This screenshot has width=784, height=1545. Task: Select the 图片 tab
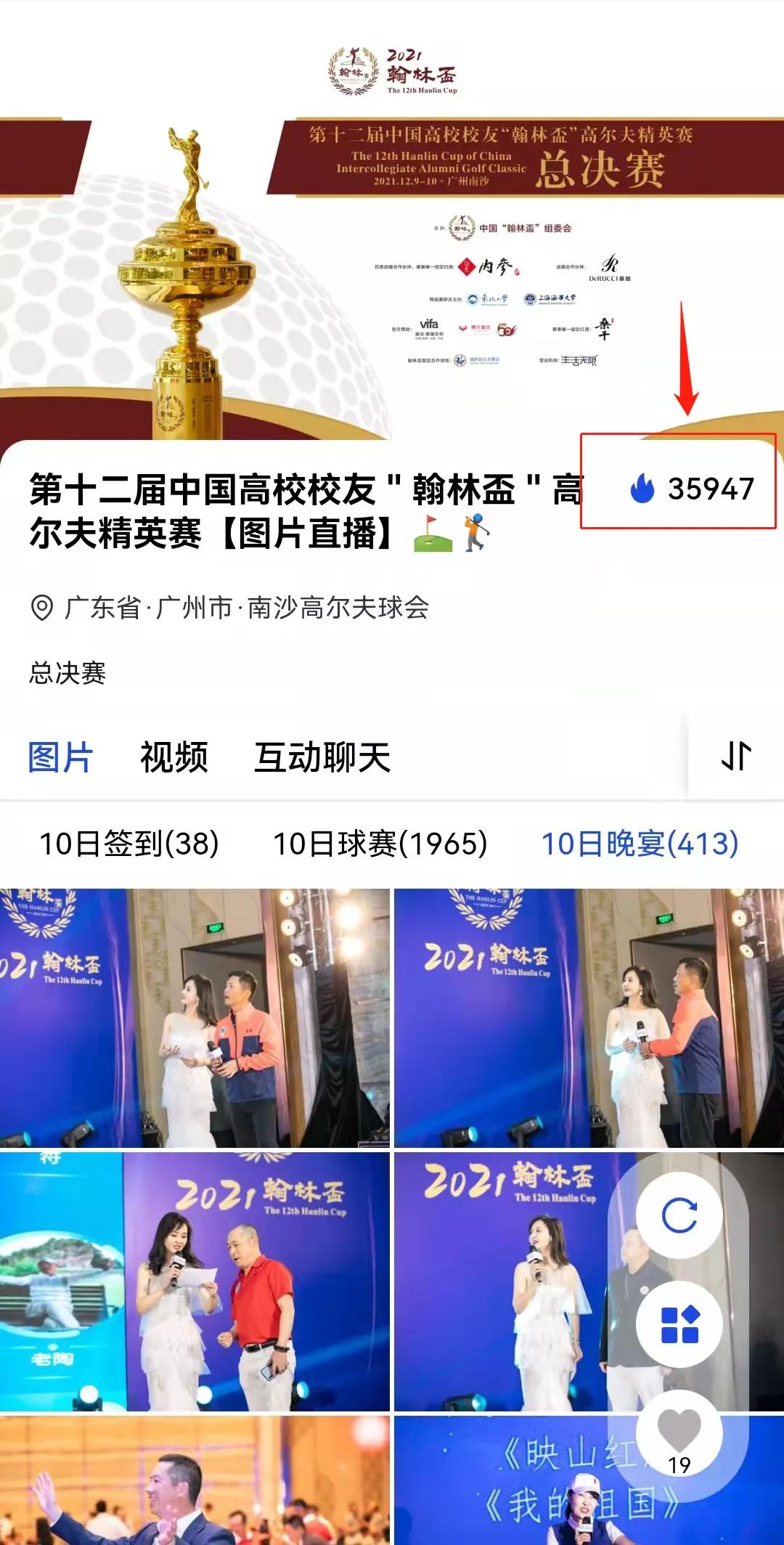(60, 757)
